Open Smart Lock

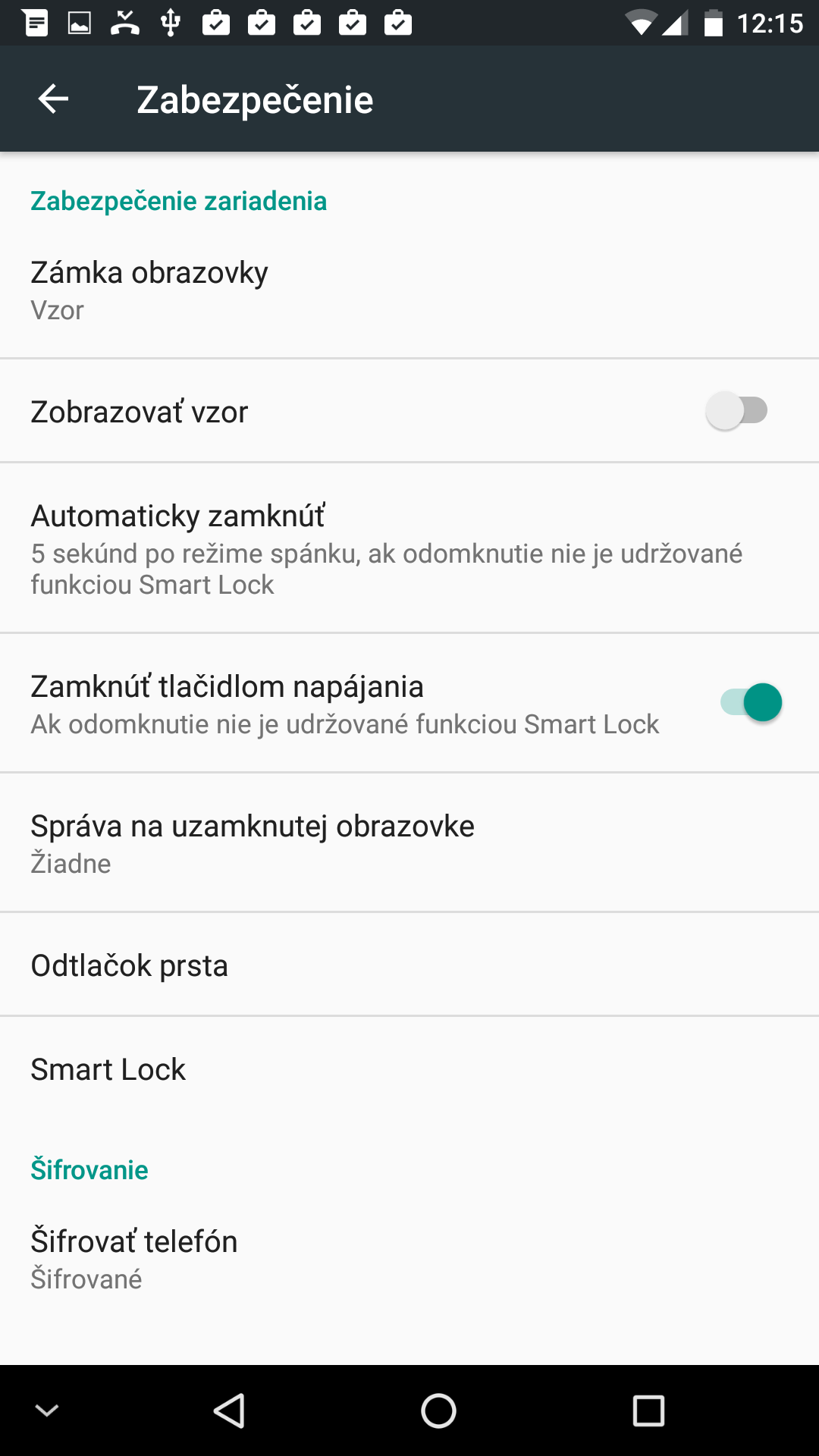tap(409, 1069)
